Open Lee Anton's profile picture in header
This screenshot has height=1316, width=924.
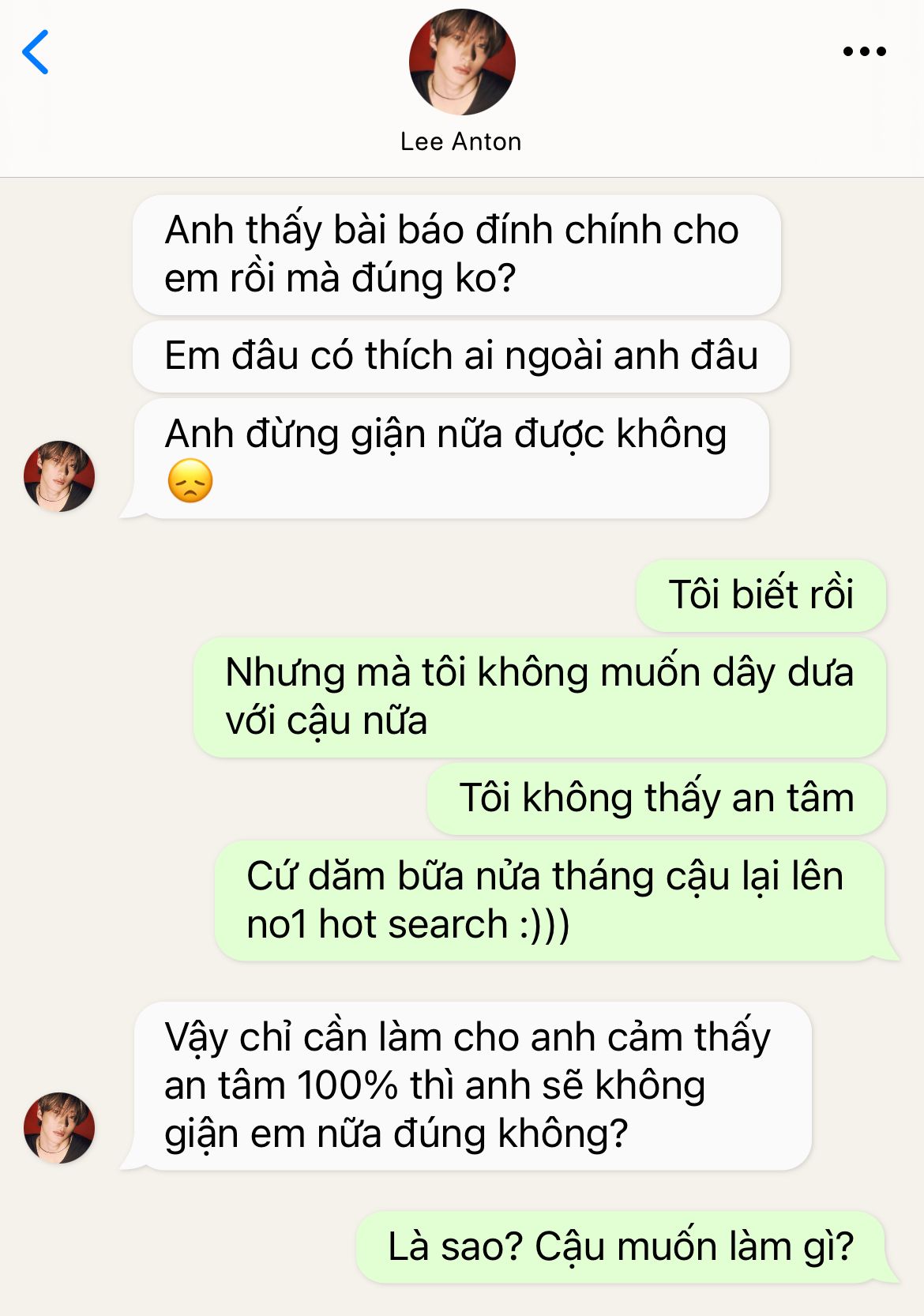pyautogui.click(x=462, y=62)
